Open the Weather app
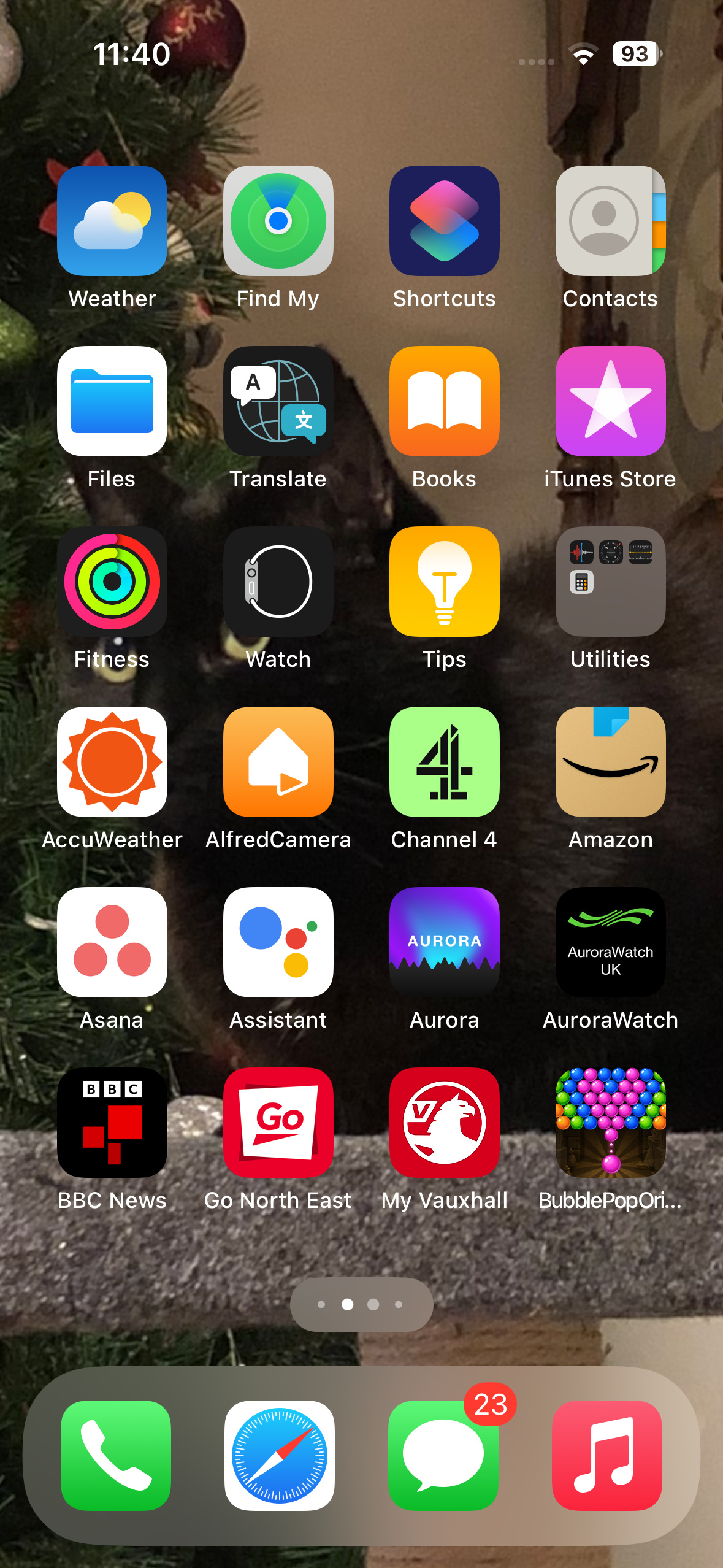The width and height of the screenshot is (723, 1568). 112,221
